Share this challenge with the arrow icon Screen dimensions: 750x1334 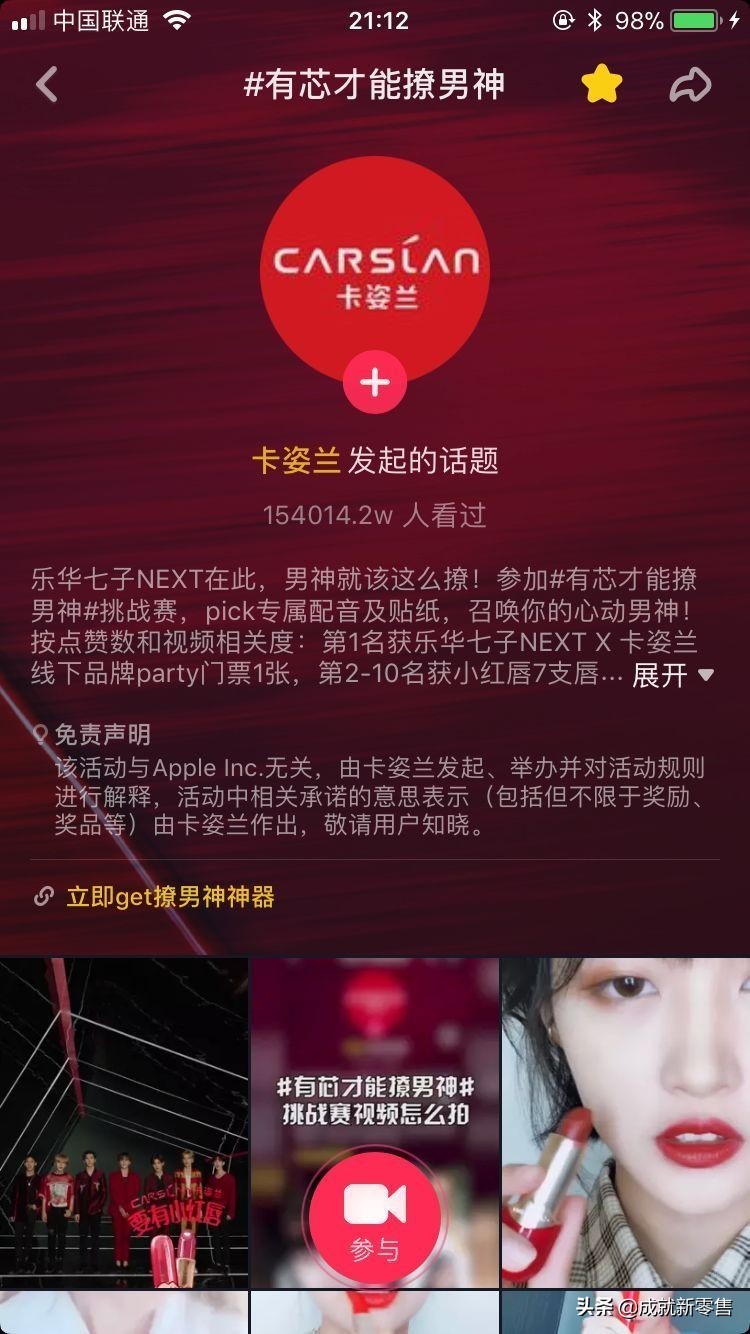tap(690, 85)
